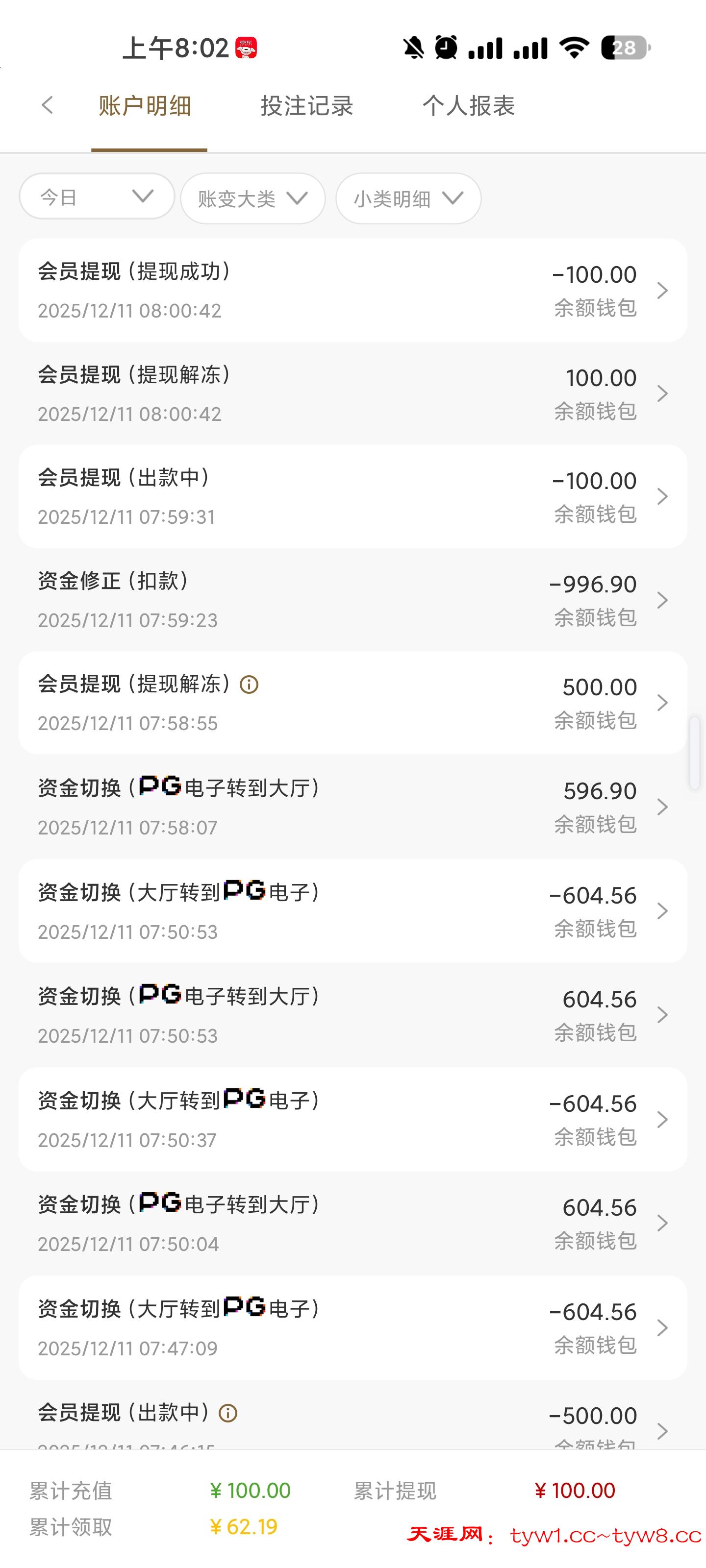
Task: Open the PG电子转到大厅 596.90 record
Action: 352,807
